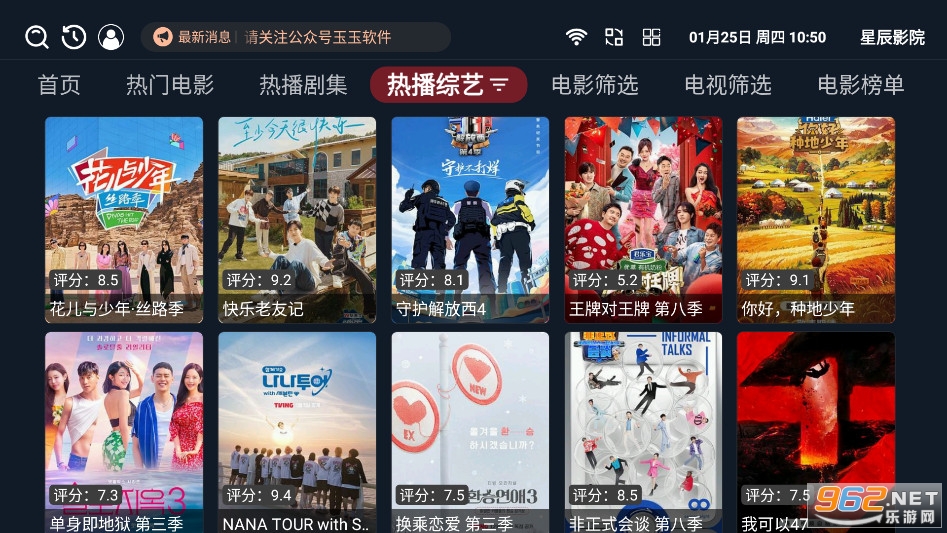This screenshot has width=947, height=533.
Task: Open 王牌对王牌 第八季 card
Action: [x=643, y=220]
